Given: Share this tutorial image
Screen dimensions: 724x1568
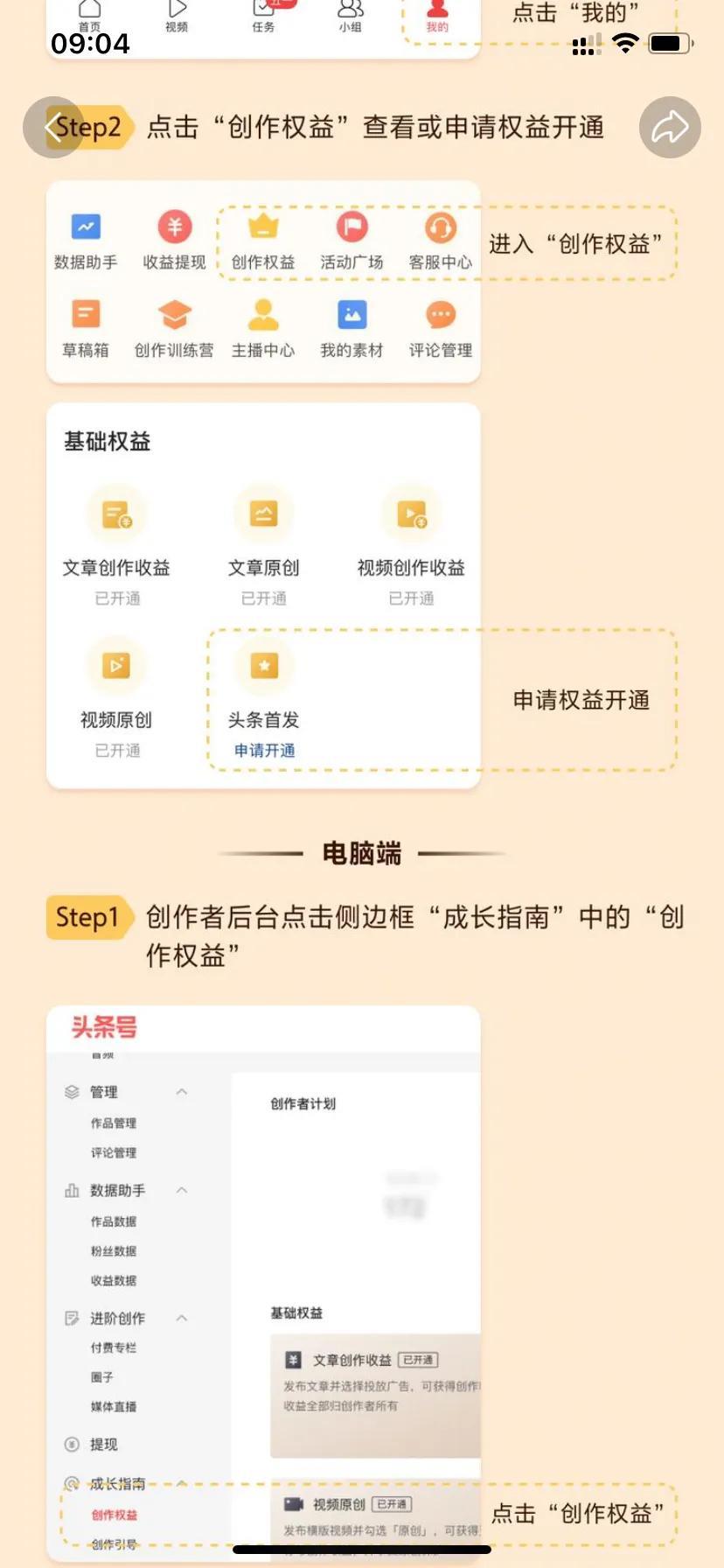Looking at the screenshot, I should (670, 128).
